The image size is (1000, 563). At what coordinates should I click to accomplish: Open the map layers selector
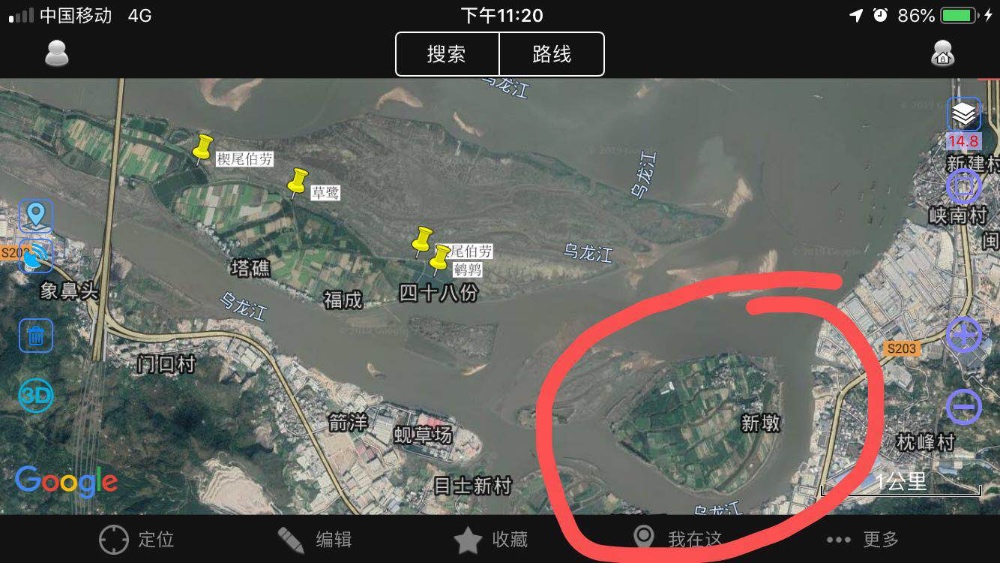(964, 114)
